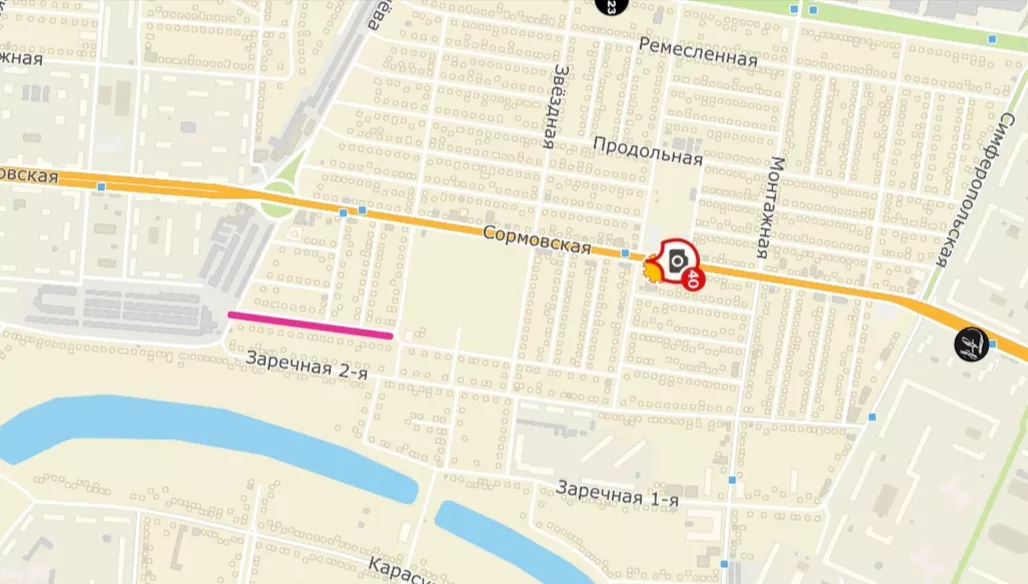Open the black round place marker near Симферопольская
This screenshot has width=1028, height=584.
pos(970,344)
